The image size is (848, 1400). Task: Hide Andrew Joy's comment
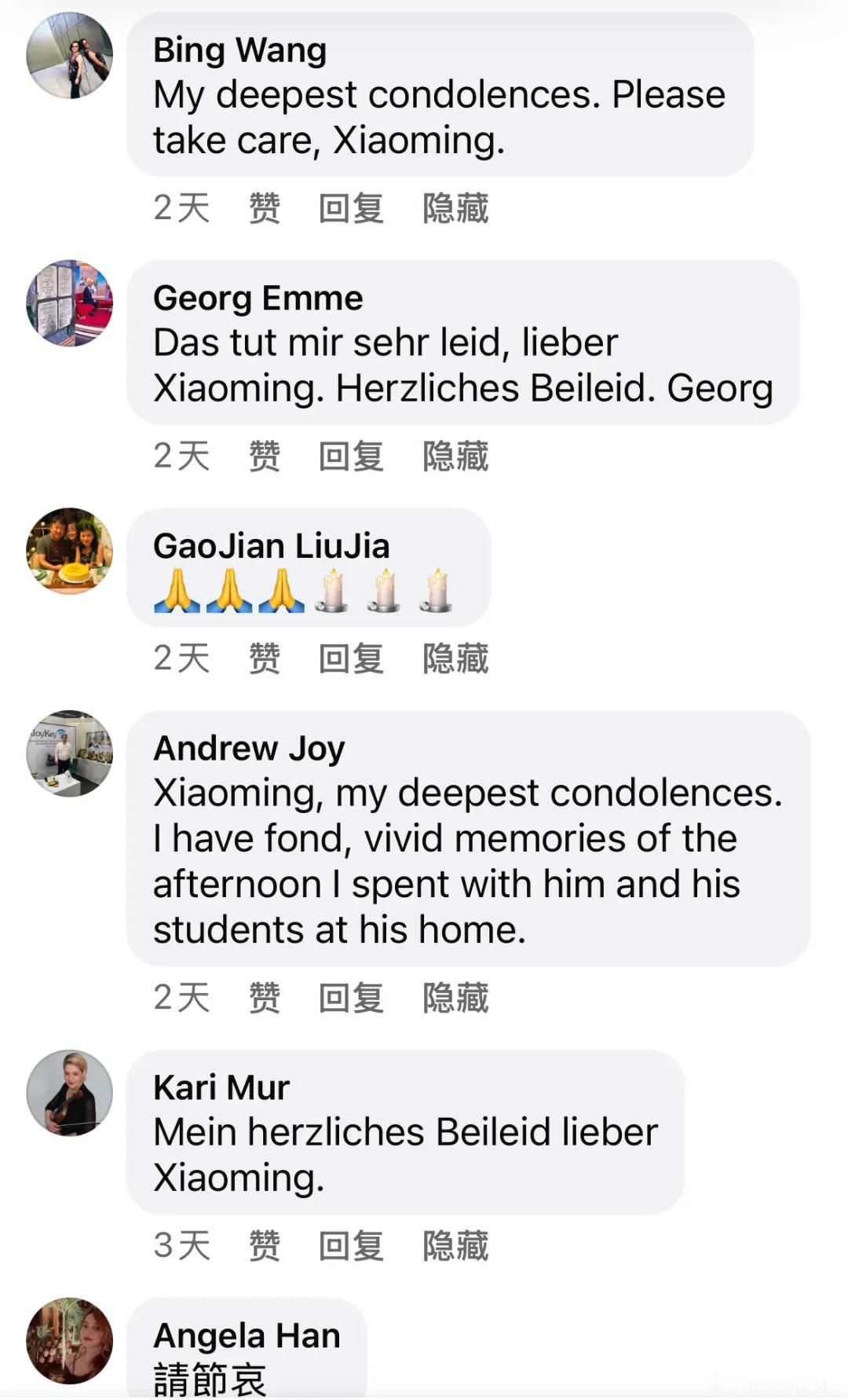(x=455, y=999)
